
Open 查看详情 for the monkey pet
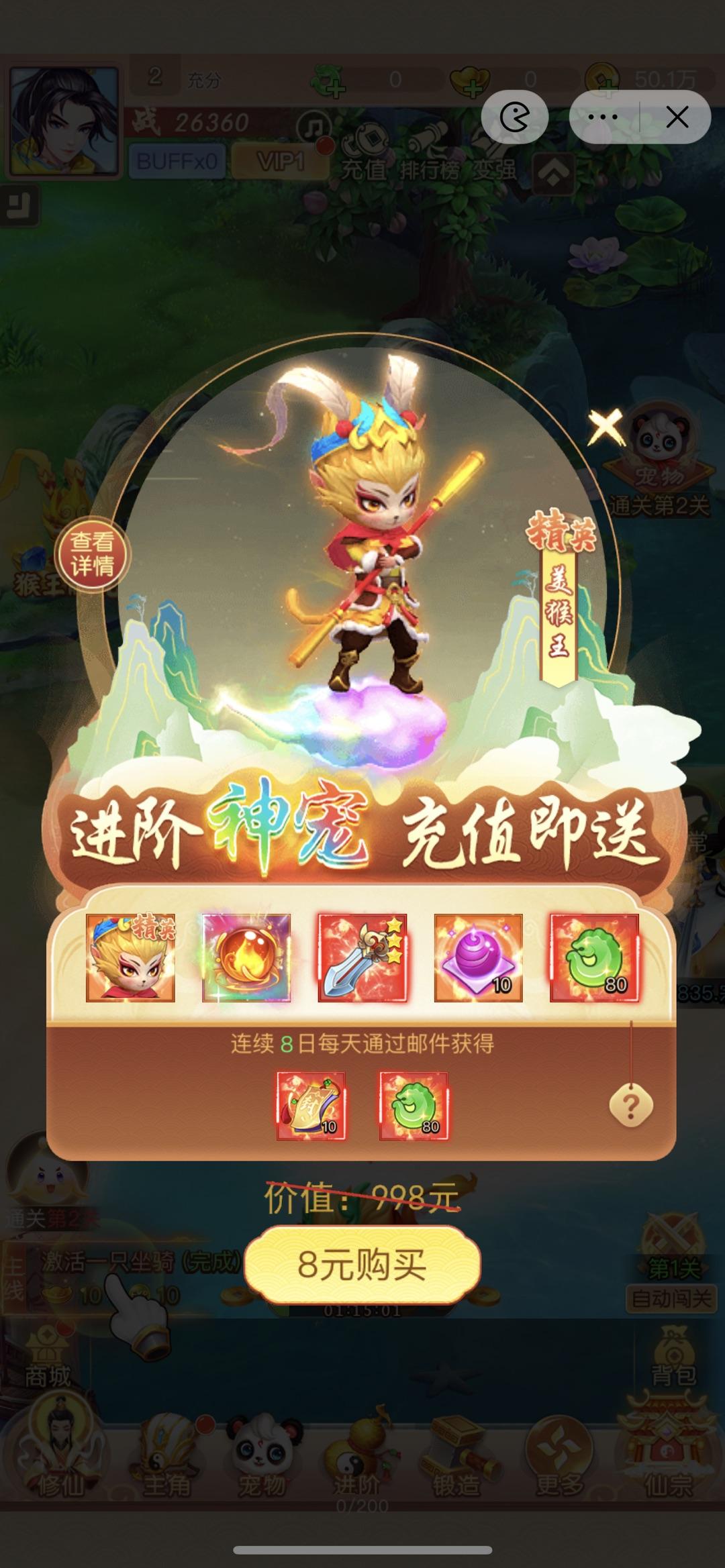point(92,554)
